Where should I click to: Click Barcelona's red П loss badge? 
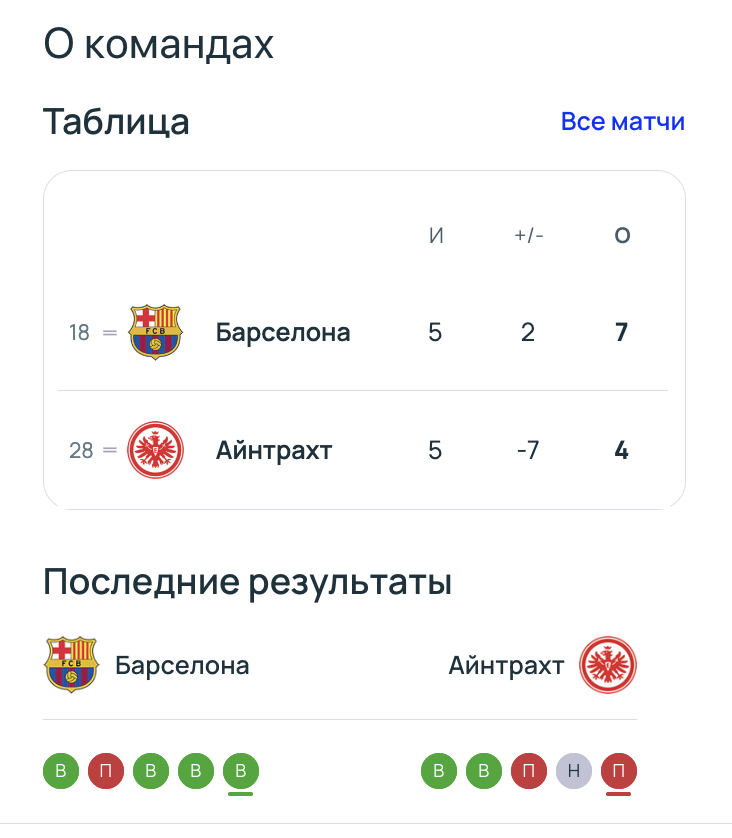click(106, 771)
